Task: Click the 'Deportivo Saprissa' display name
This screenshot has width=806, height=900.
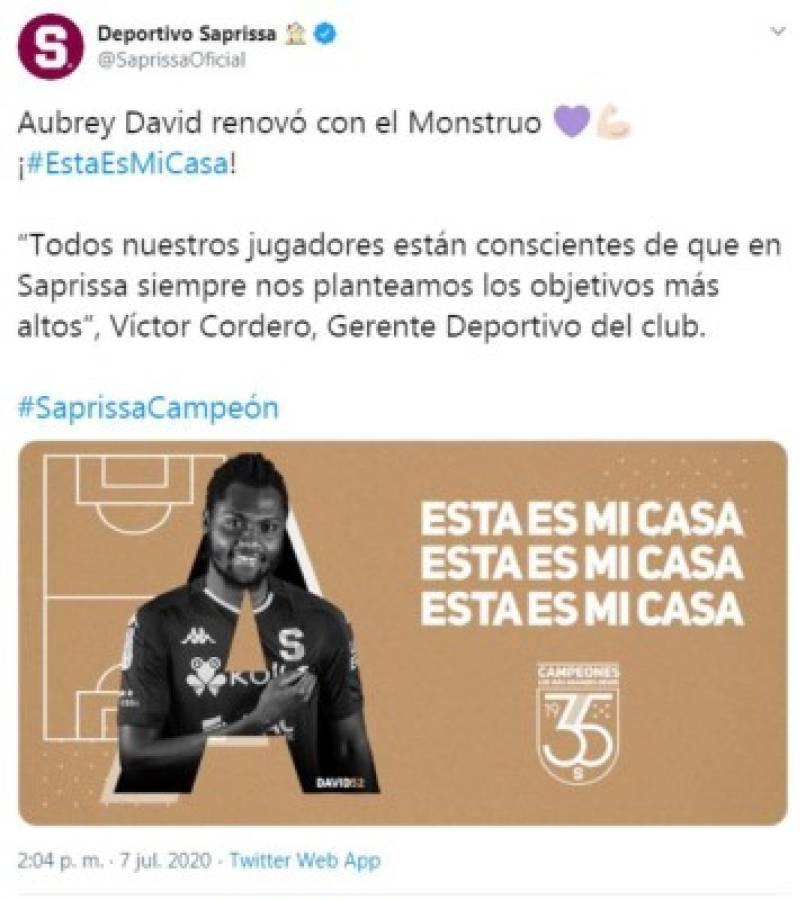Action: pyautogui.click(x=182, y=32)
